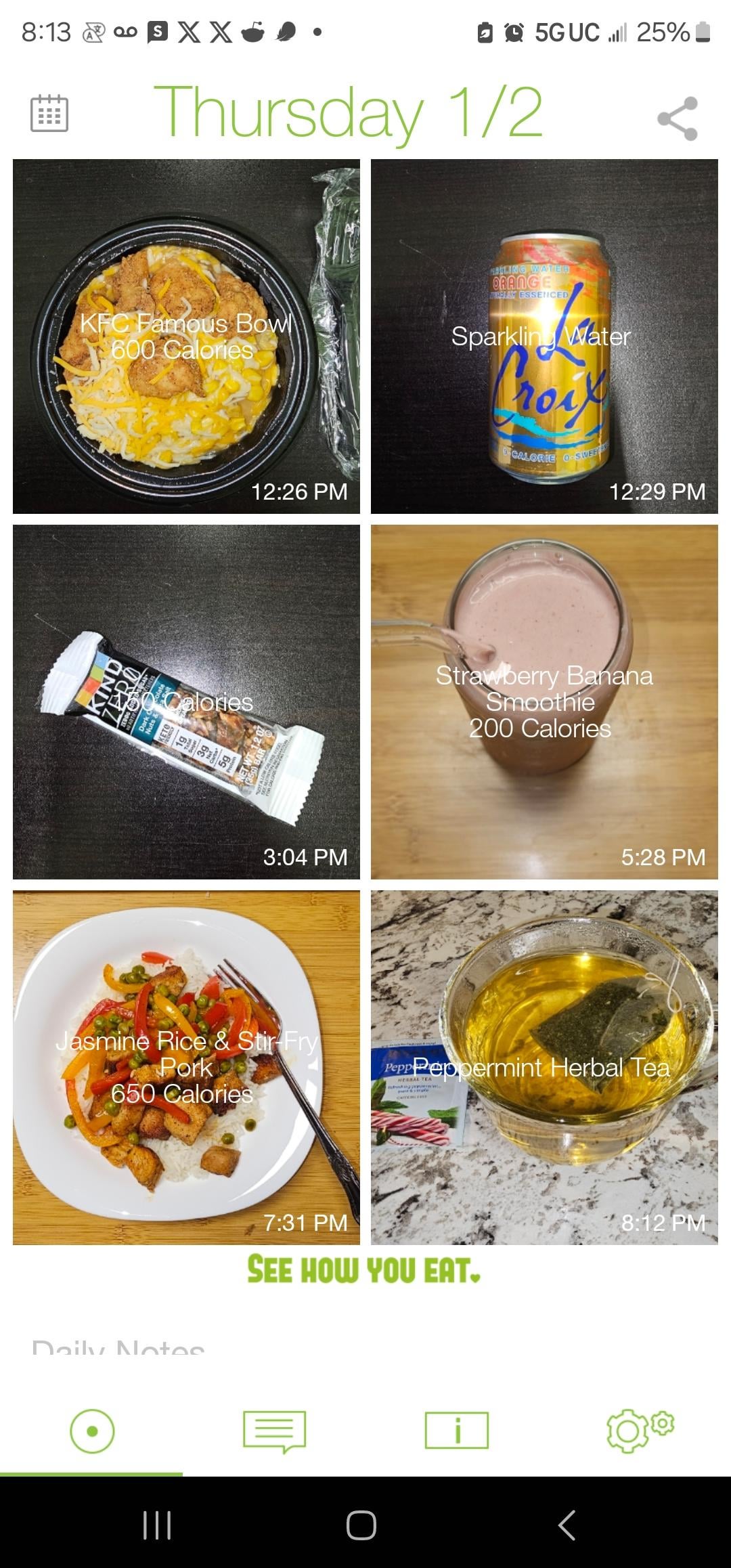Image resolution: width=731 pixels, height=1568 pixels.
Task: Open the KIND bar 150 Calories entry
Action: tap(186, 702)
